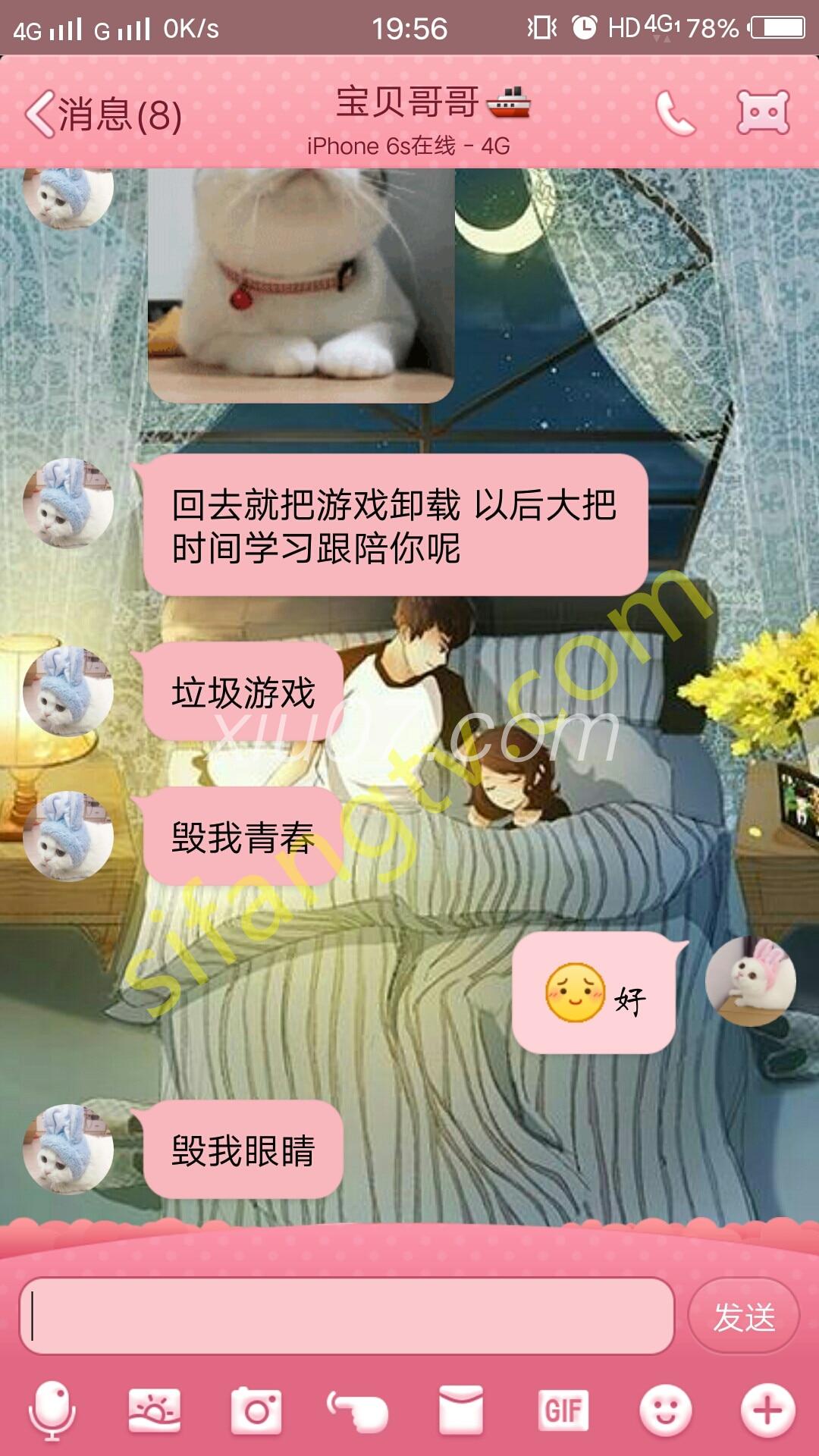Viewport: 819px width, 1456px height.
Task: Open my own avatar beside 好
Action: (x=750, y=981)
